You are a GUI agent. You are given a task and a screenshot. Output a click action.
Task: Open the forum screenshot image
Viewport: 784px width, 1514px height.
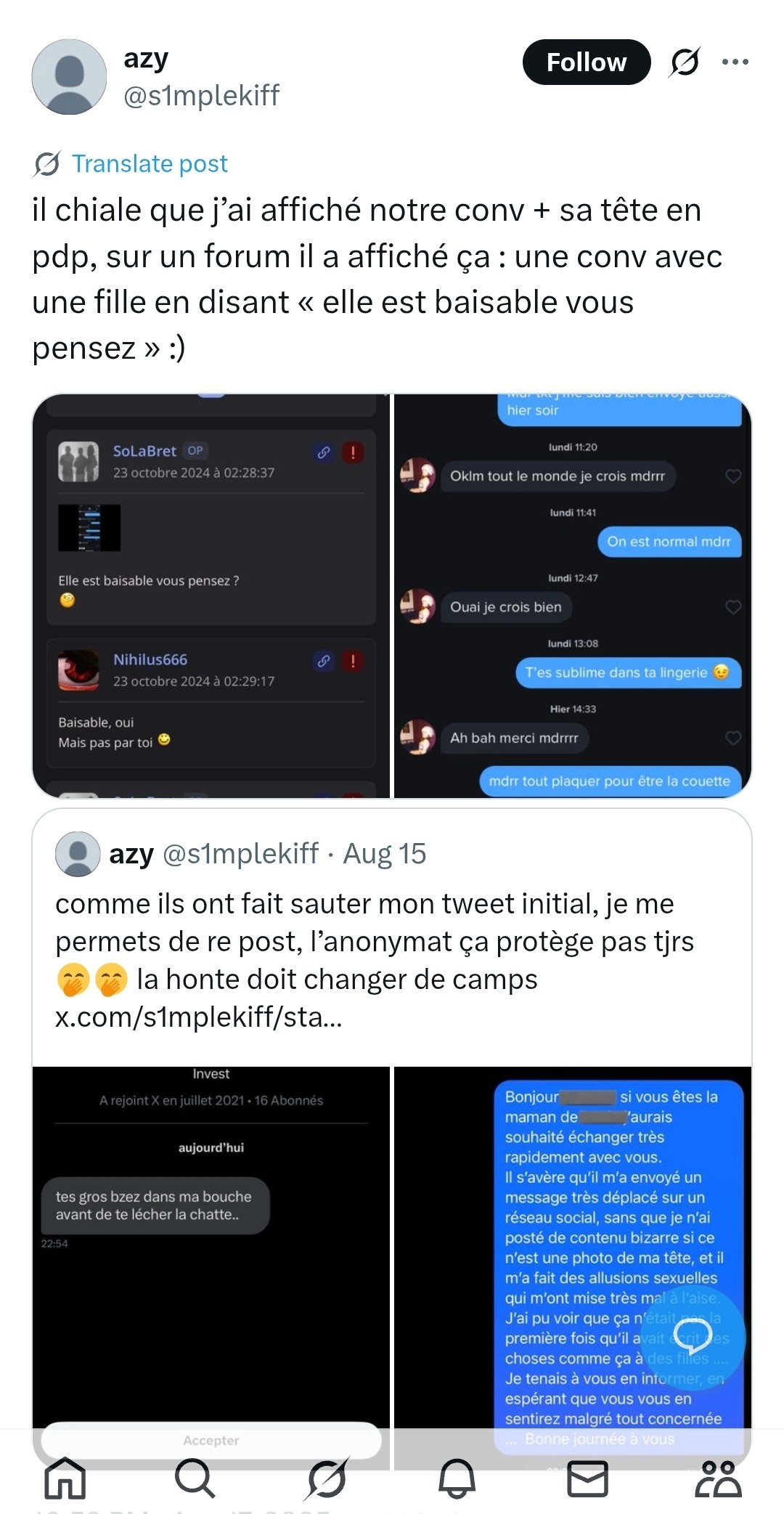point(211,595)
